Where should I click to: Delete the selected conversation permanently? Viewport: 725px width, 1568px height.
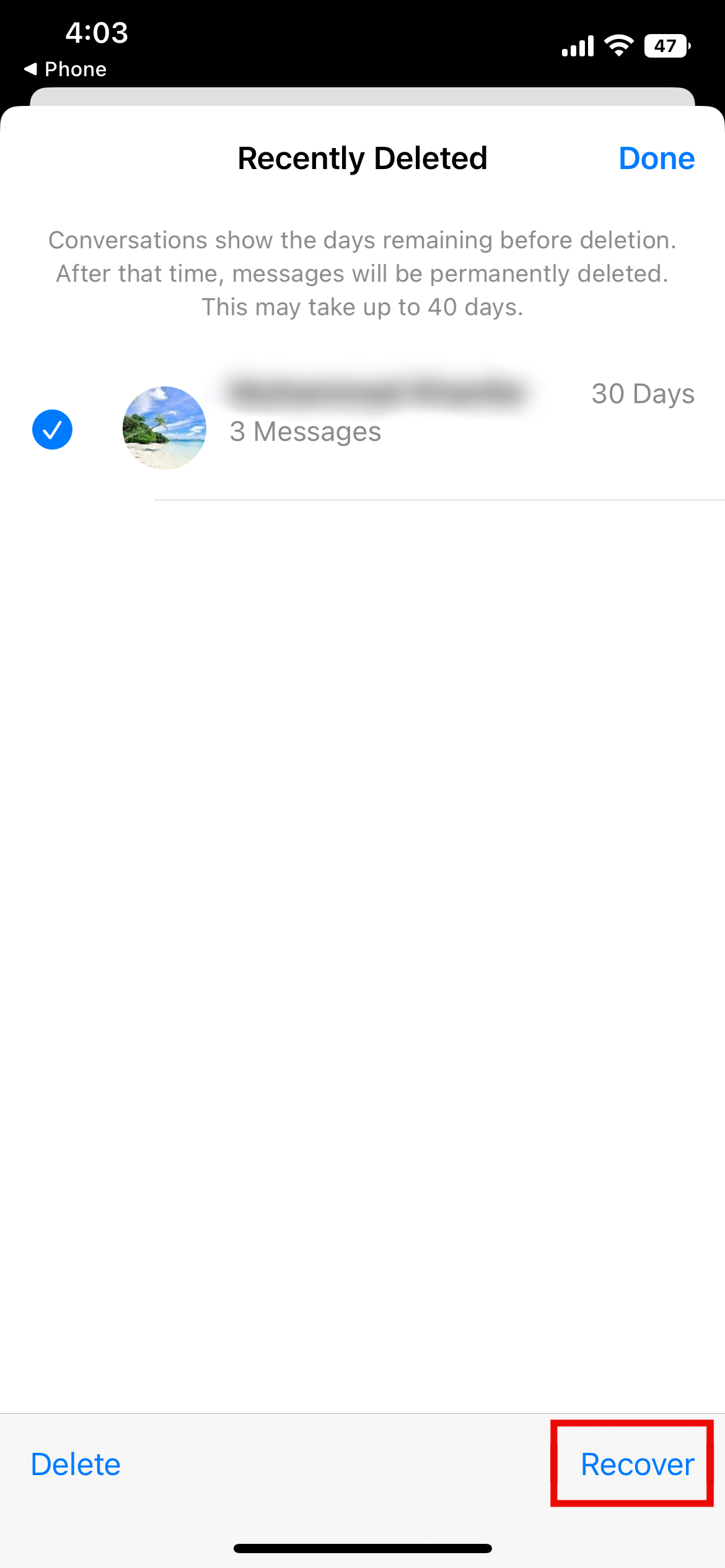(x=76, y=1465)
